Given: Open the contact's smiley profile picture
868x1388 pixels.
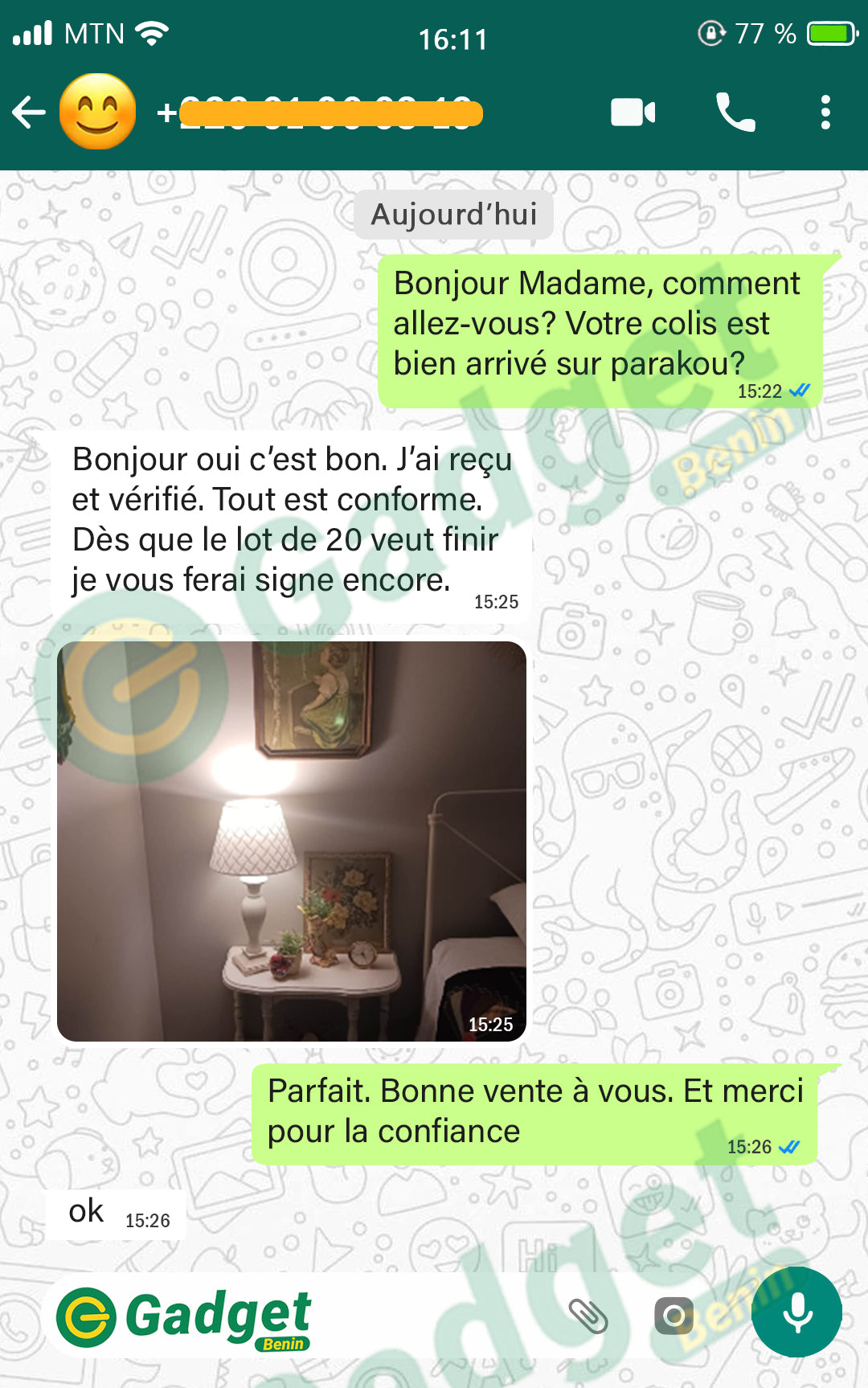Looking at the screenshot, I should coord(97,112).
